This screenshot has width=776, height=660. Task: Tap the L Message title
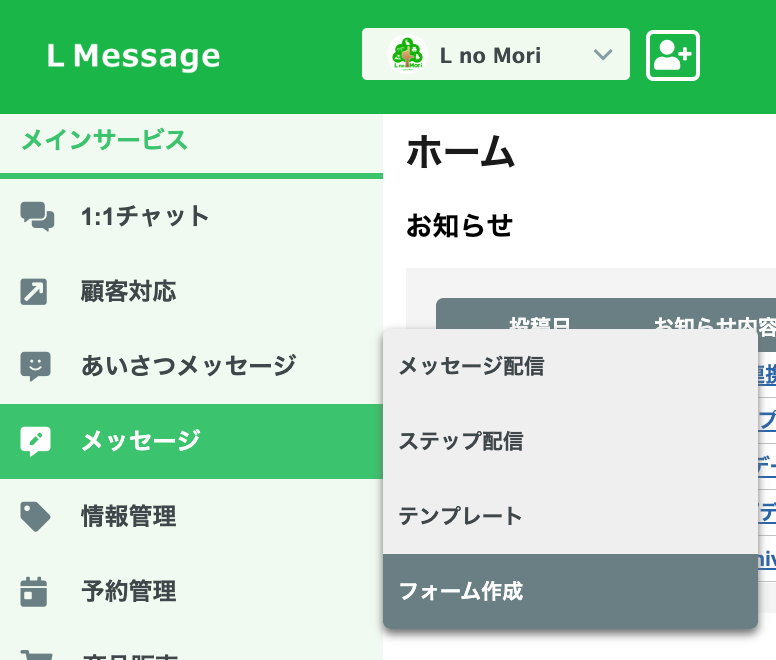coord(133,56)
